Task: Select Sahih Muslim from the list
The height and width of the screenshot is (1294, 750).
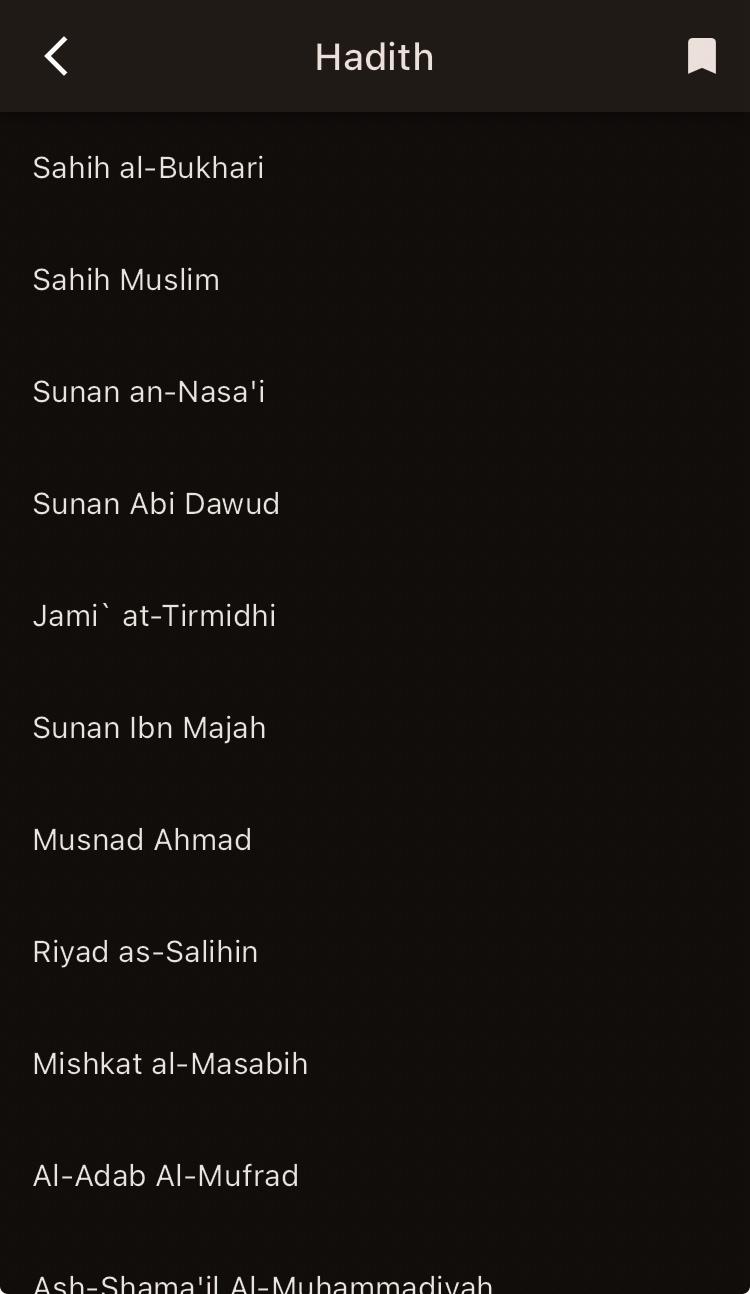Action: click(x=126, y=280)
